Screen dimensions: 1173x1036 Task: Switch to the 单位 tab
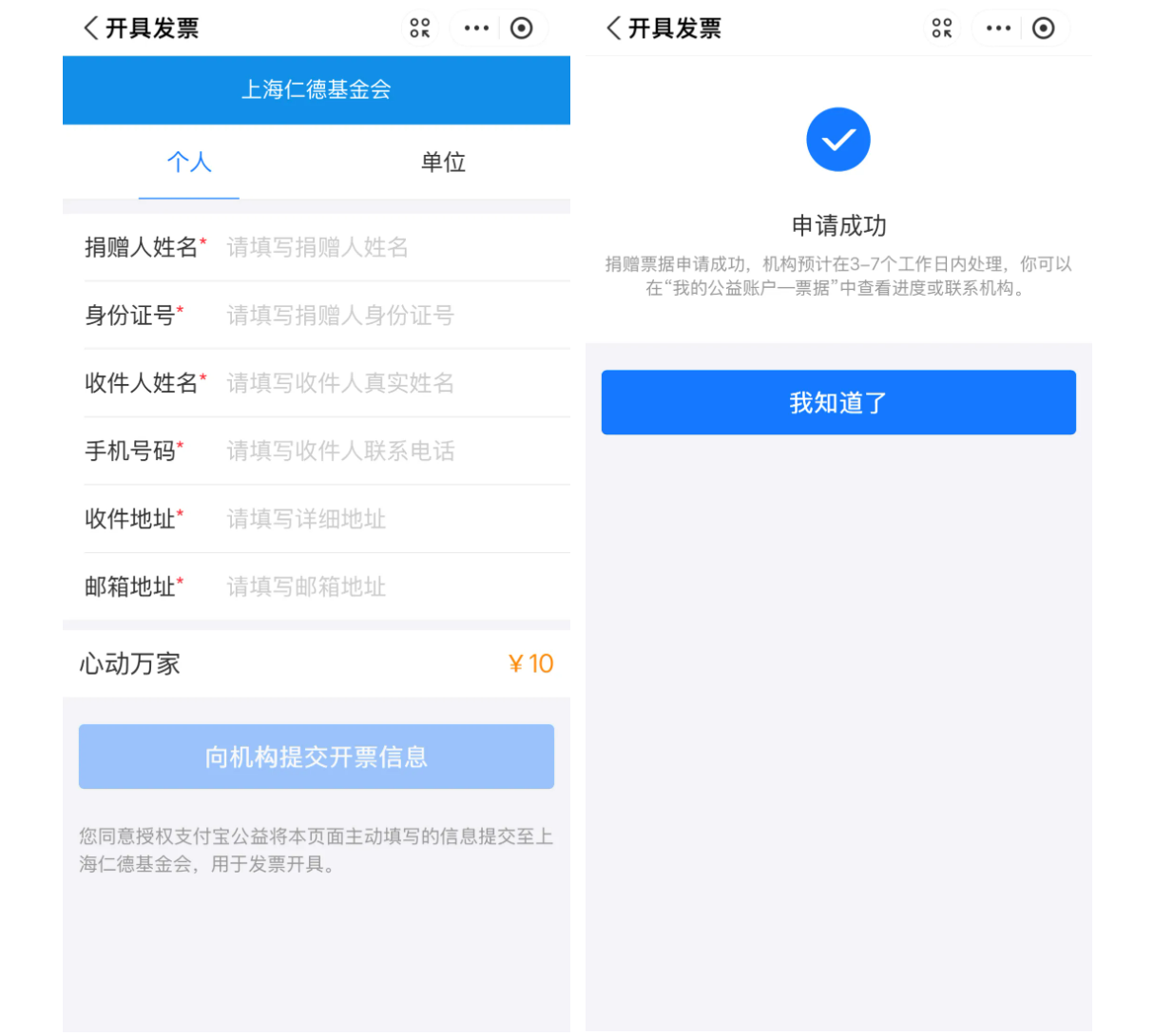tap(443, 162)
